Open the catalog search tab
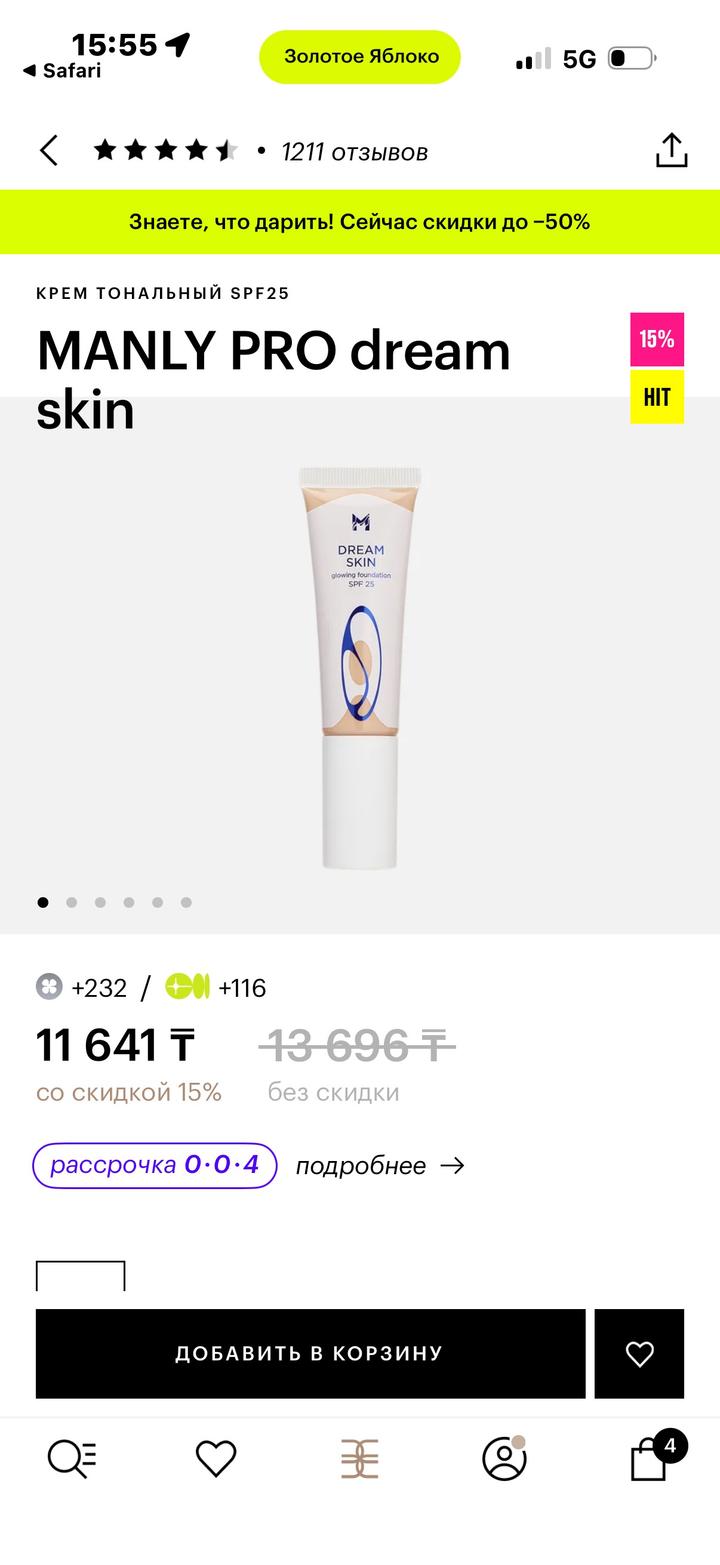 point(72,1458)
